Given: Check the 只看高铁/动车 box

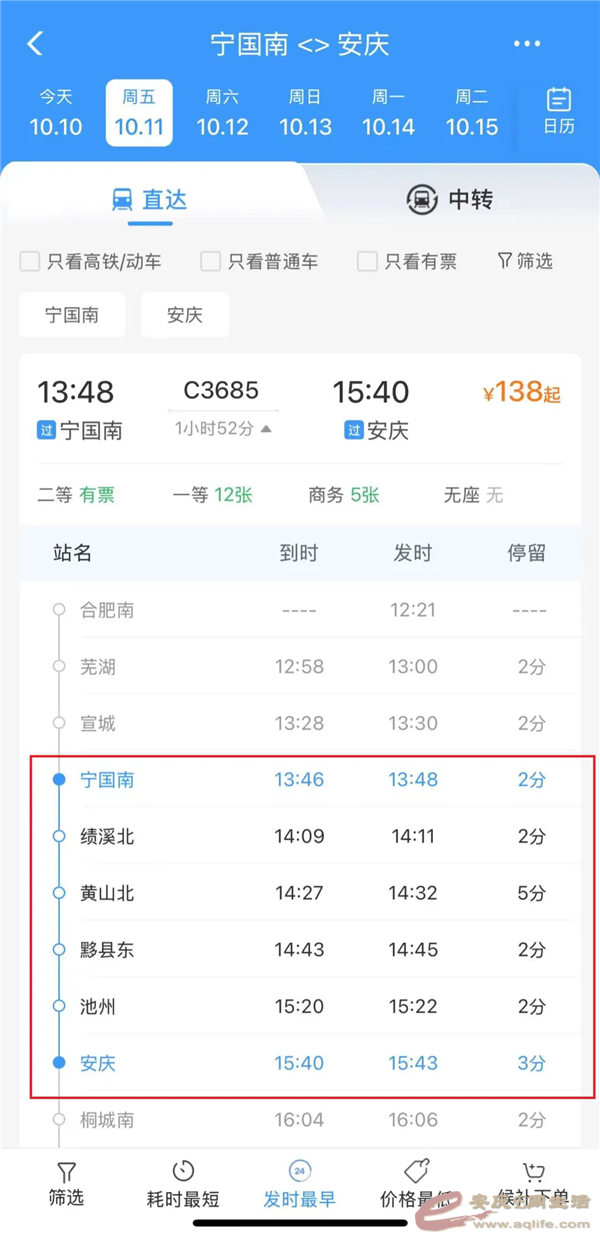Looking at the screenshot, I should pos(30,262).
